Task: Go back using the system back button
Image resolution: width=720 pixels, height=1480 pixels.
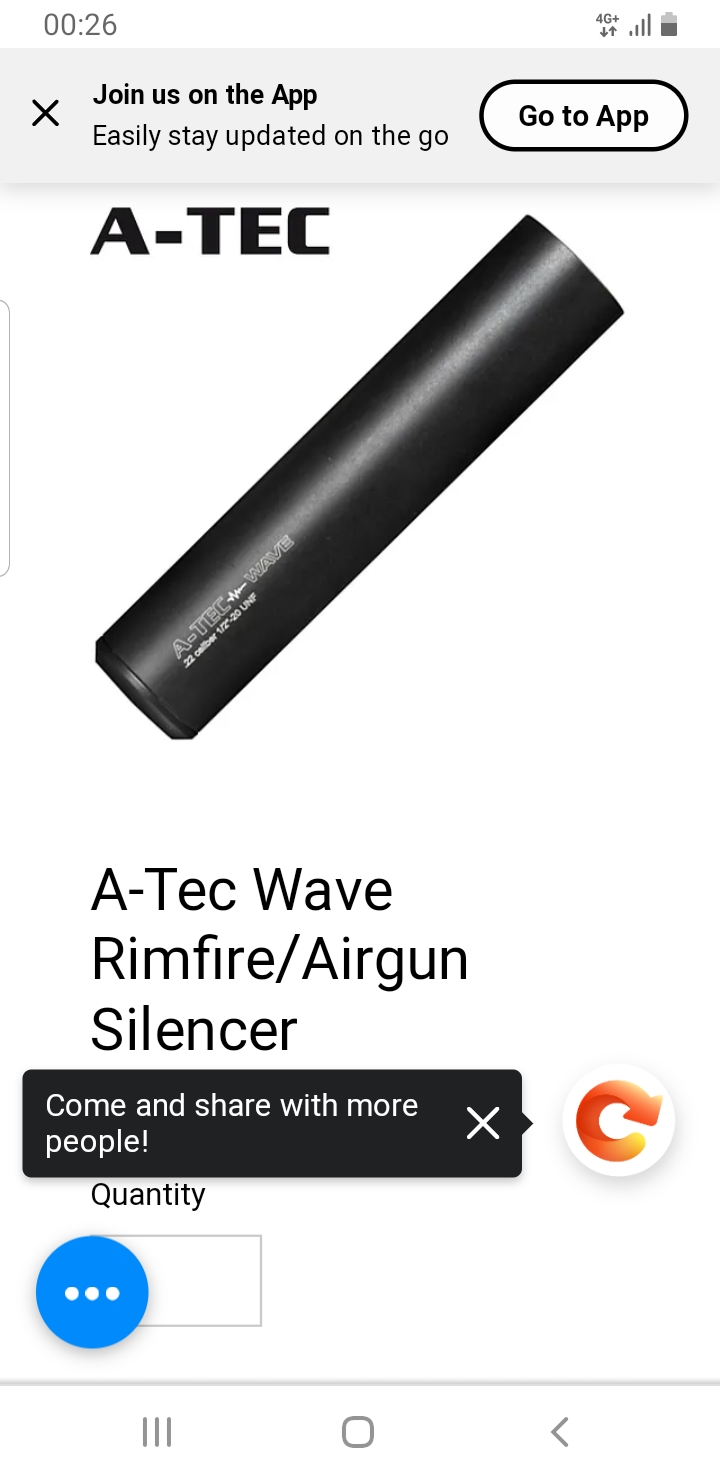Action: coord(560,1432)
